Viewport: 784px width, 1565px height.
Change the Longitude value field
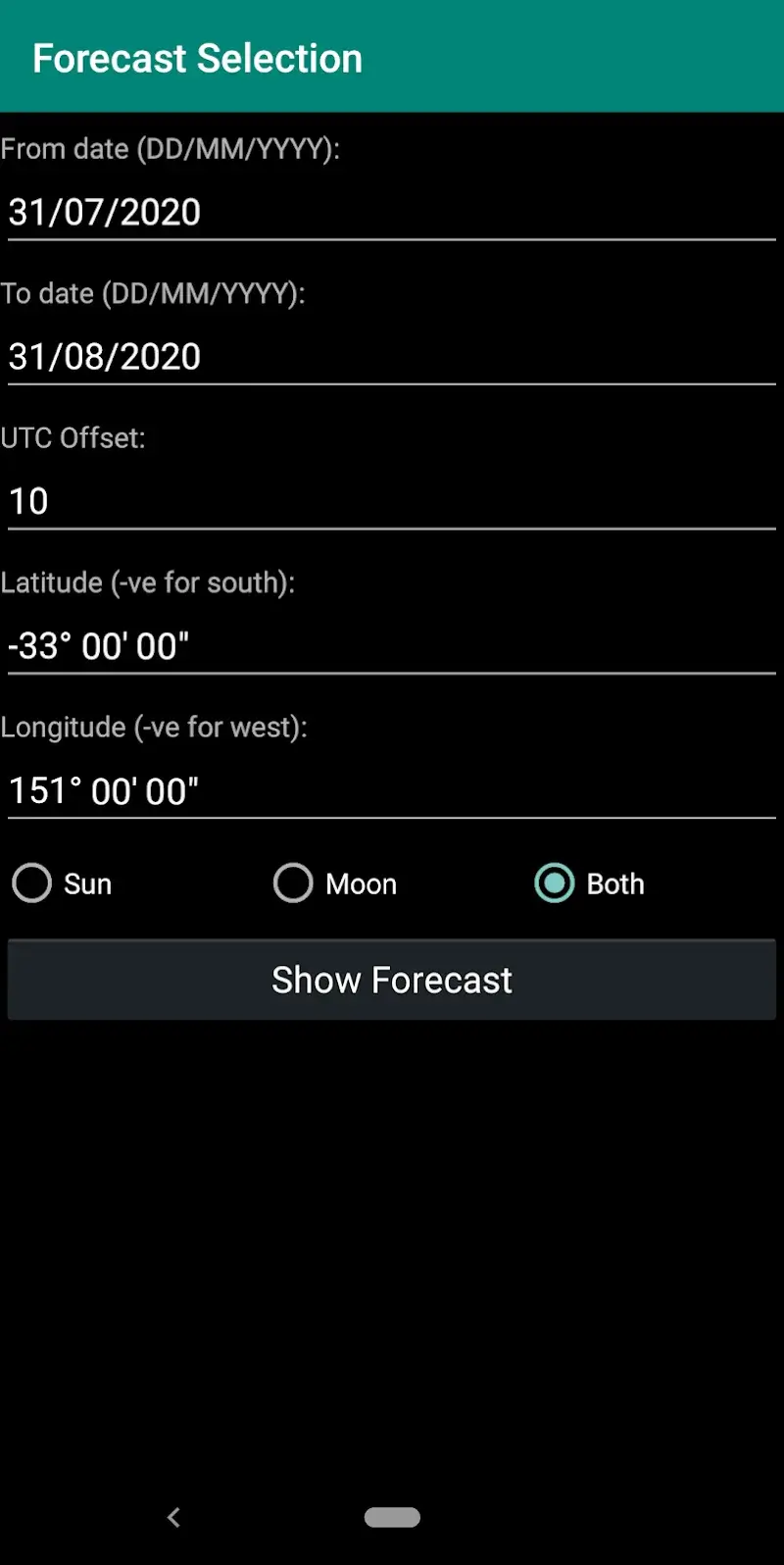coord(392,790)
